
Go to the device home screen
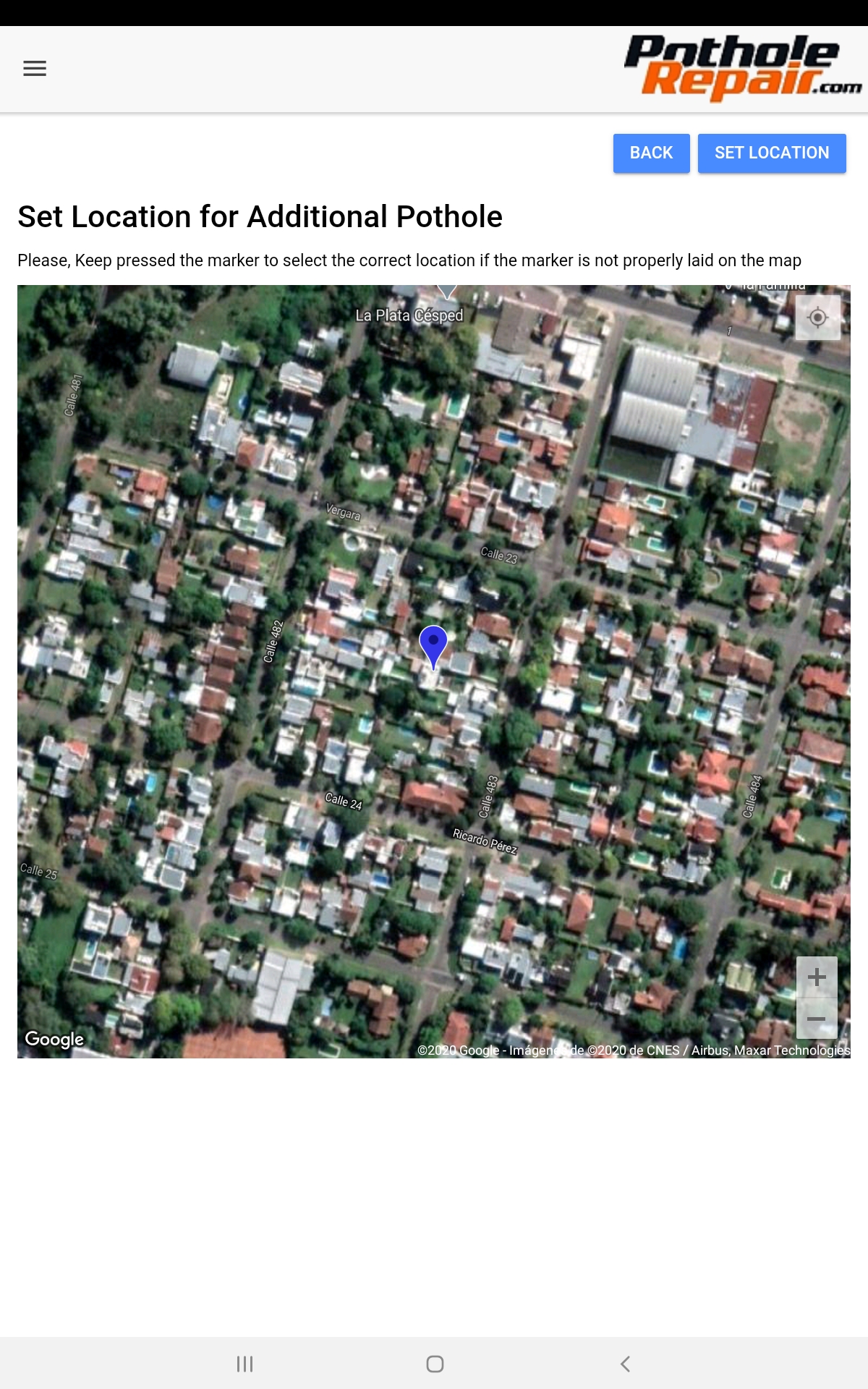click(x=435, y=1364)
